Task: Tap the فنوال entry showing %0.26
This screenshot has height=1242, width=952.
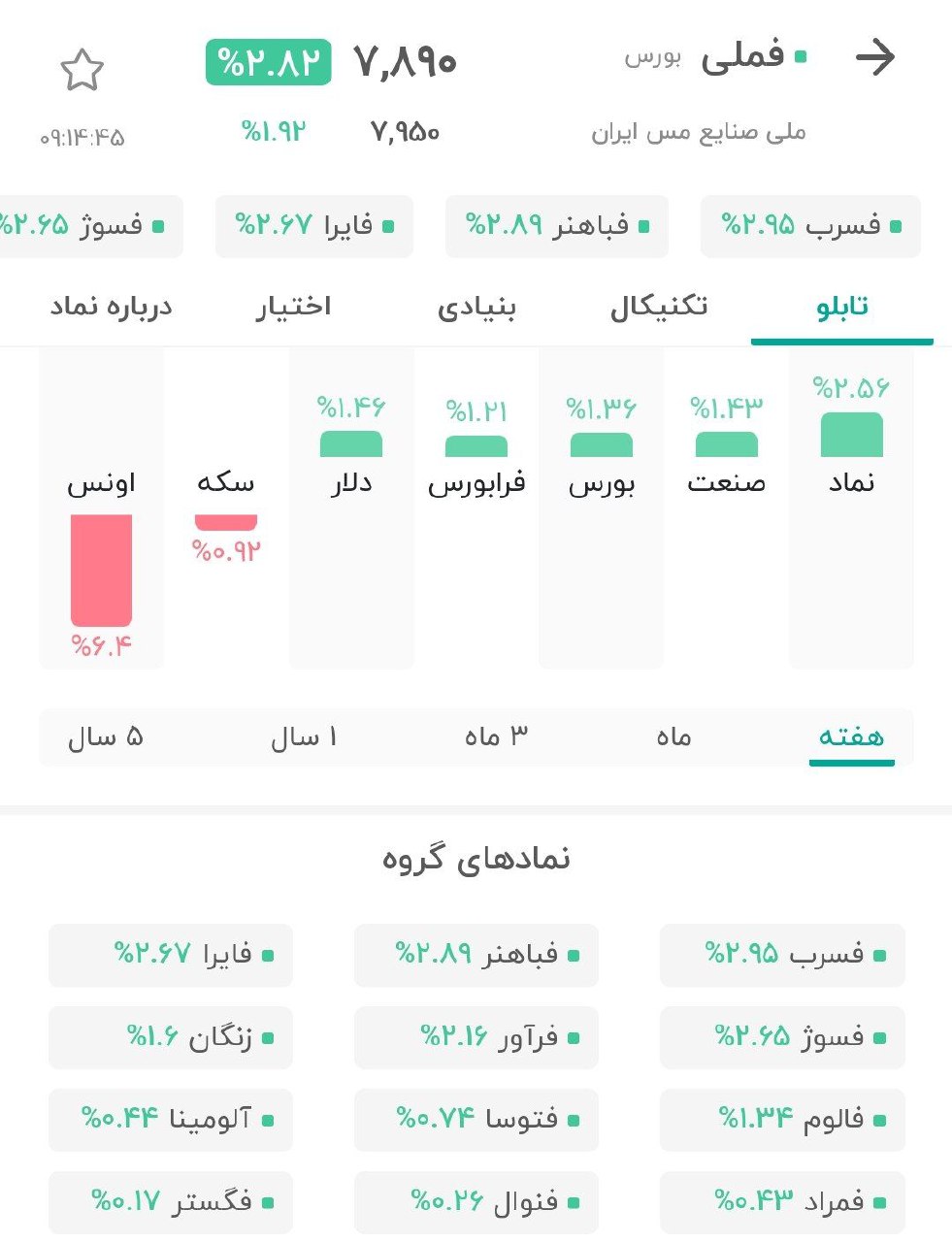Action: [x=476, y=1201]
